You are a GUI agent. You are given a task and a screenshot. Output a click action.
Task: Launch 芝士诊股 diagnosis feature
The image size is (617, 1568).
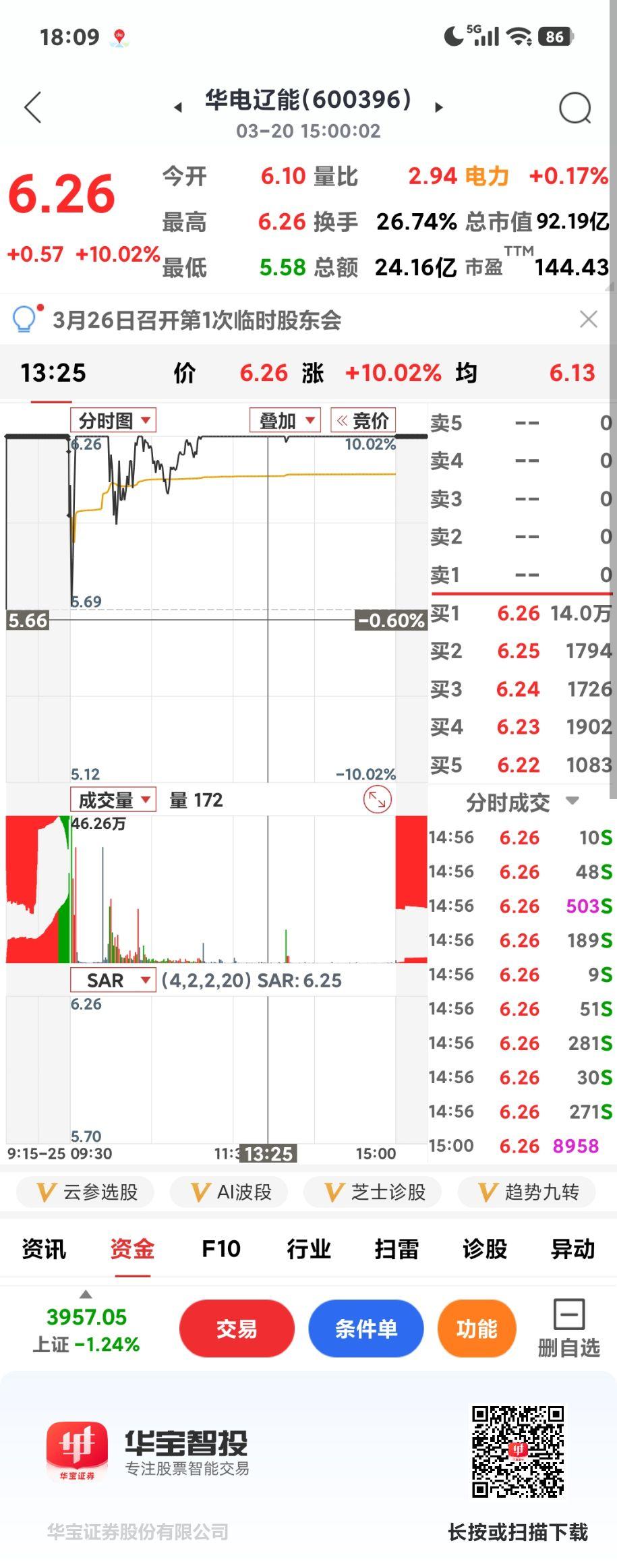click(372, 1192)
